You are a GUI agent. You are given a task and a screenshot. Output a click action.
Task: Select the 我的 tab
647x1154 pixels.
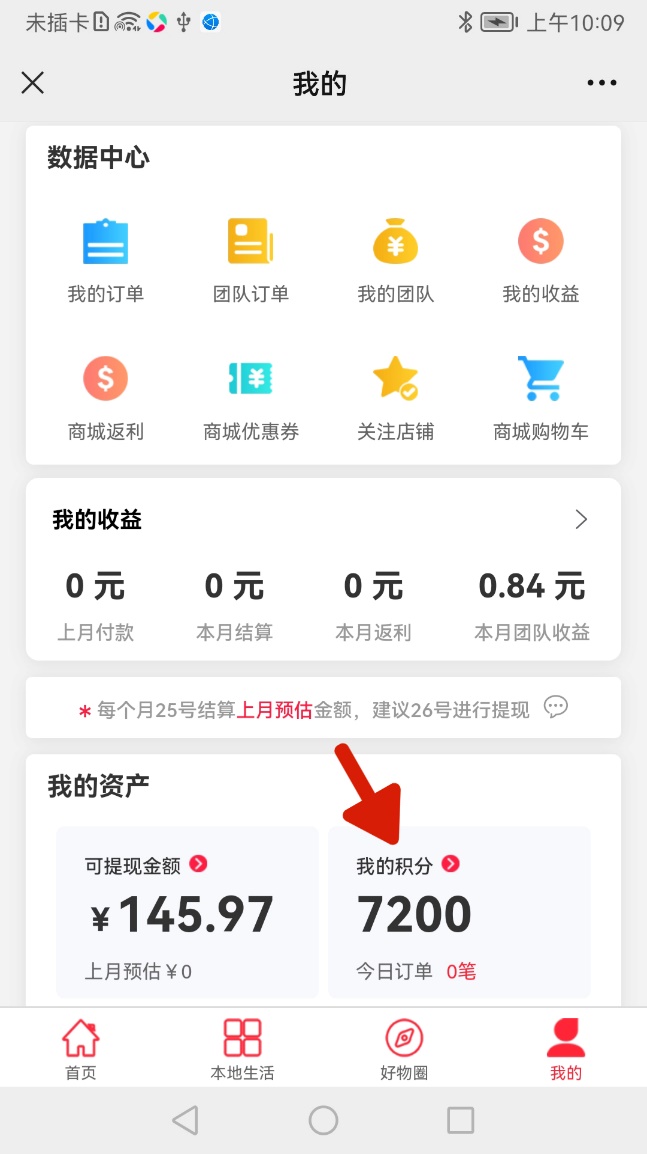coord(565,1049)
